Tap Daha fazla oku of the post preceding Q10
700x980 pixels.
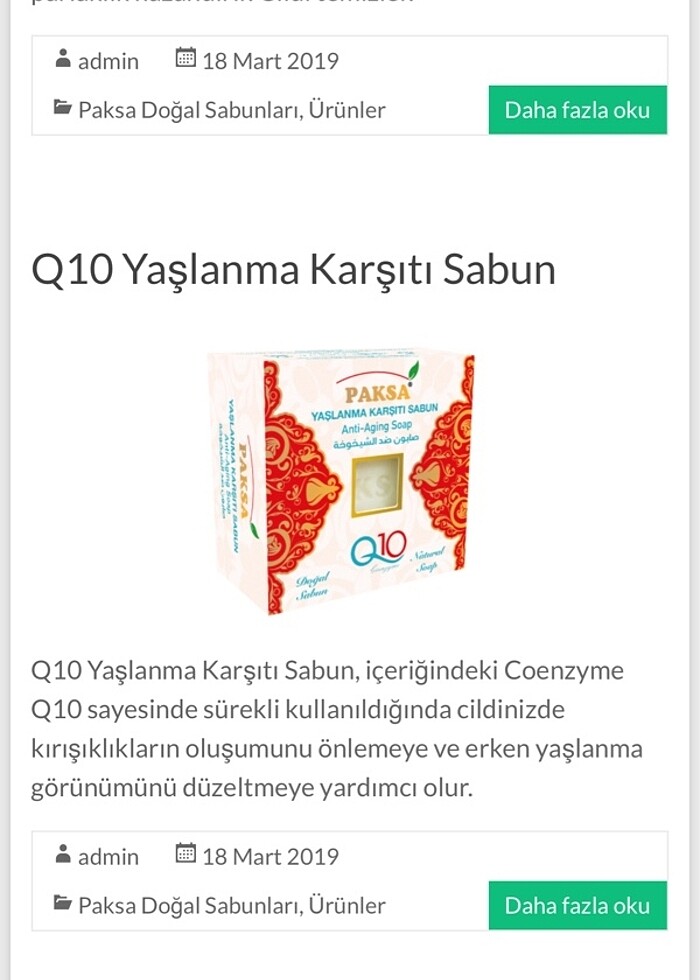coord(577,110)
